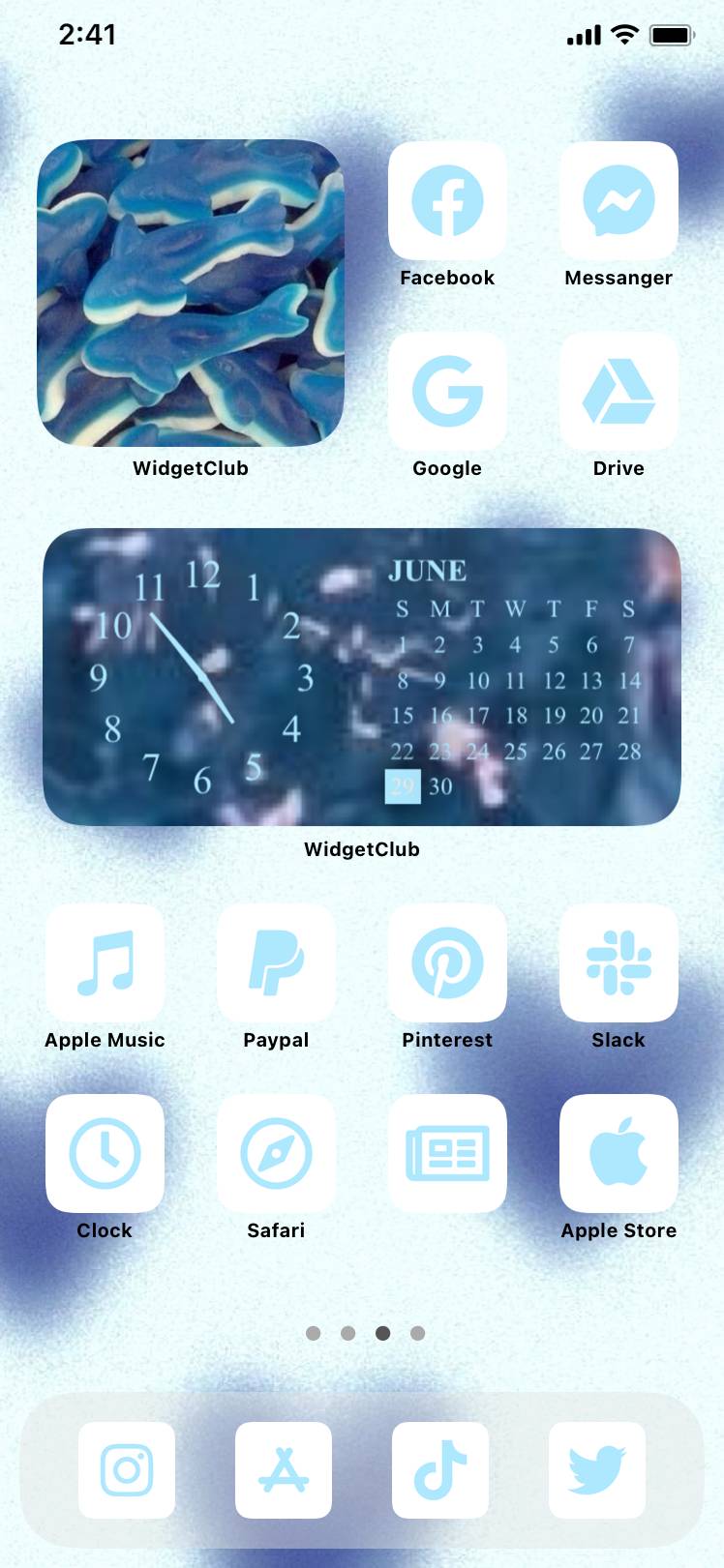724x1568 pixels.
Task: Launch the Safari browser
Action: tap(276, 1153)
